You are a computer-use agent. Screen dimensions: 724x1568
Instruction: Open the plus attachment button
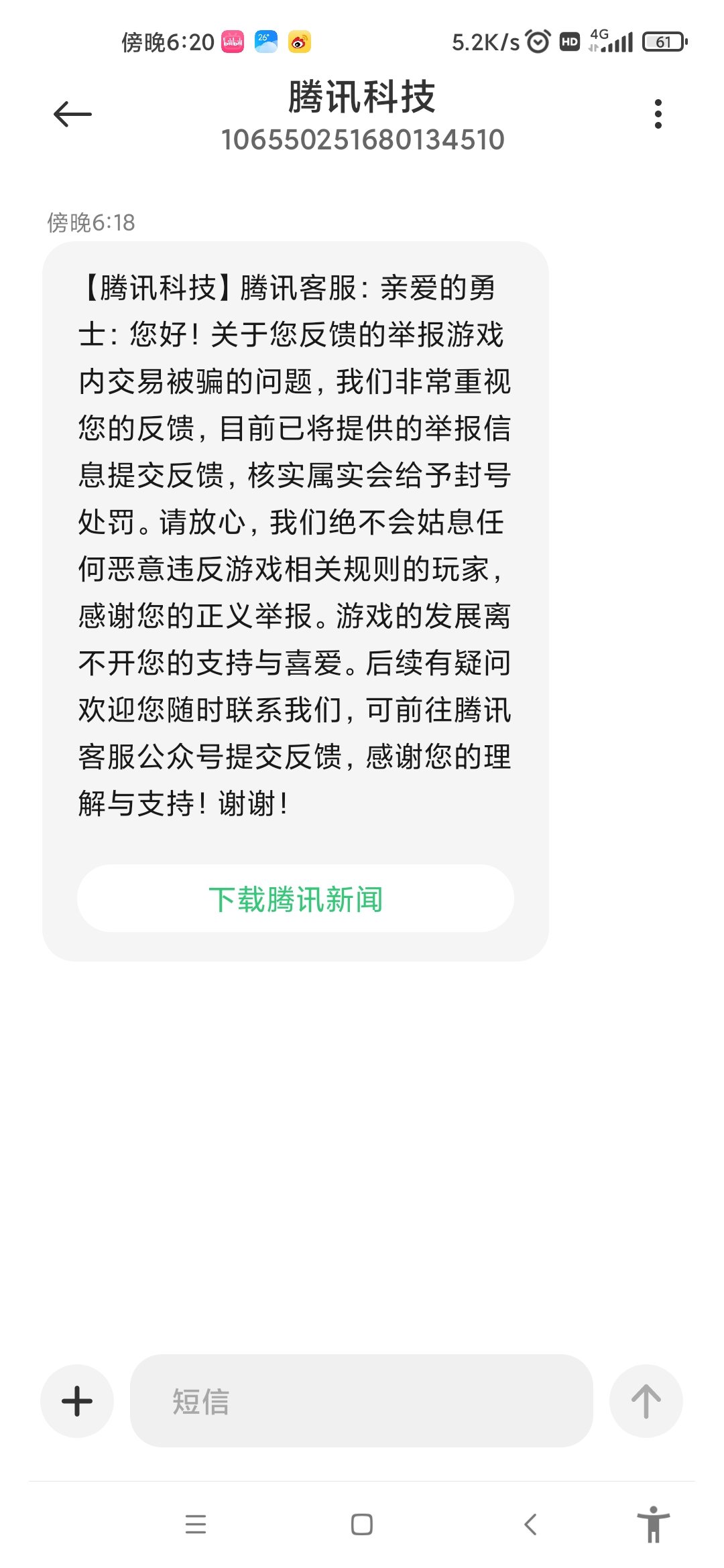[77, 1401]
